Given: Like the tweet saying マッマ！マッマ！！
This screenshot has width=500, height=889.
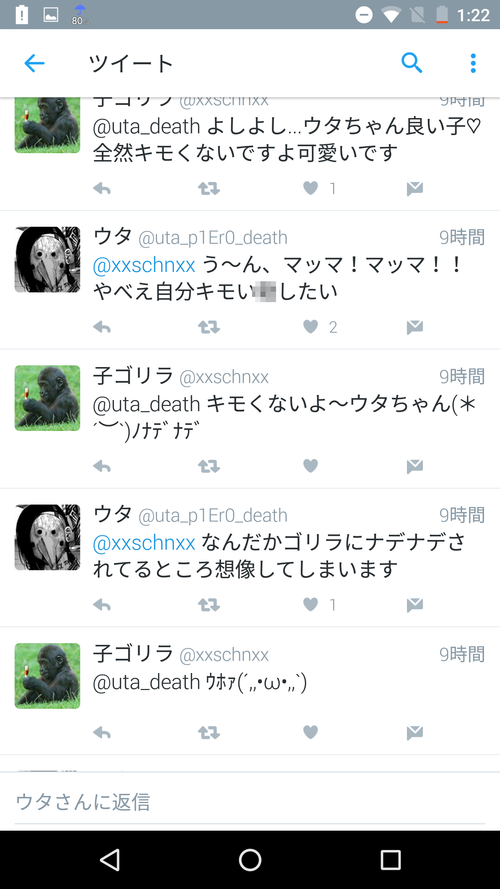Looking at the screenshot, I should click(311, 327).
